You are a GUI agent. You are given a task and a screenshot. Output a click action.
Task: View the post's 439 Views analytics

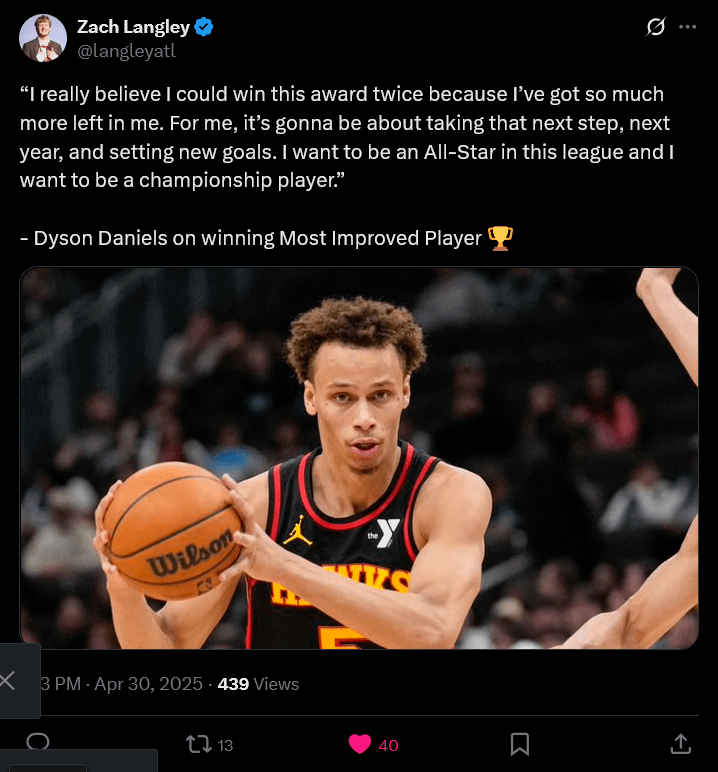[258, 684]
